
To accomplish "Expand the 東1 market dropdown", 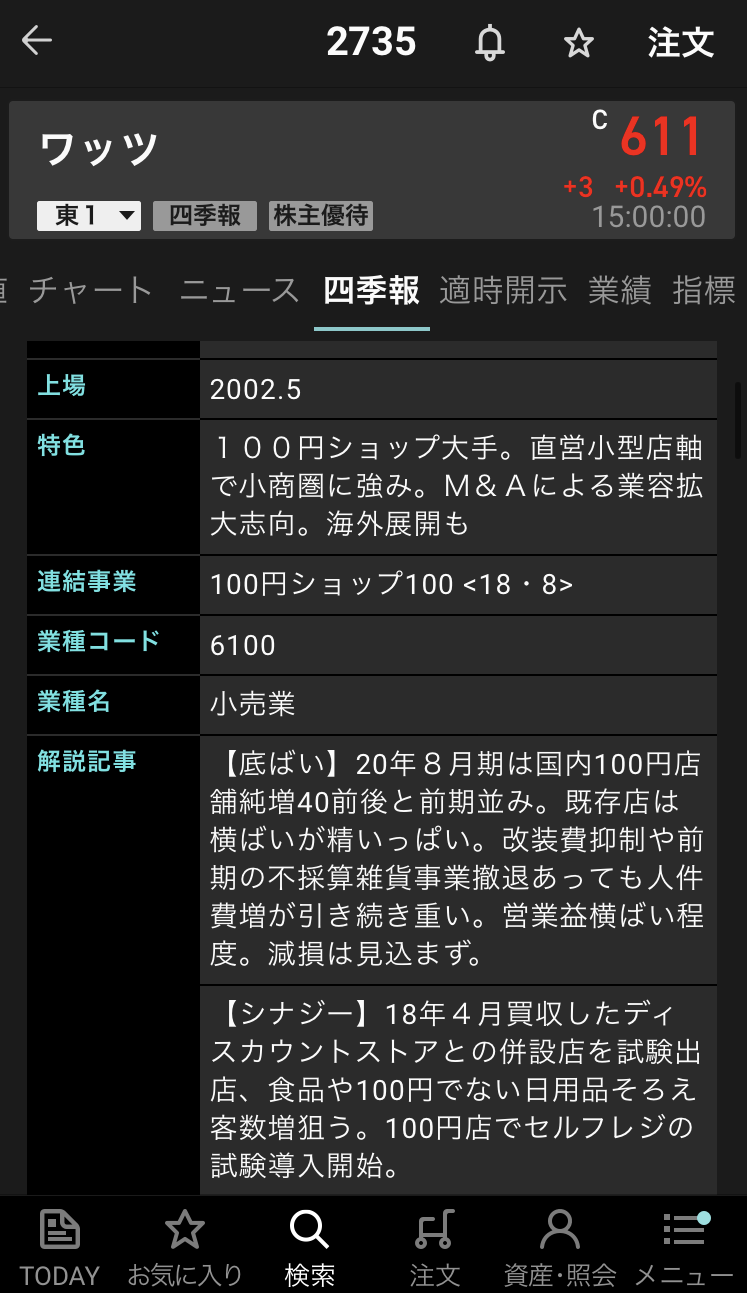I will pos(89,216).
